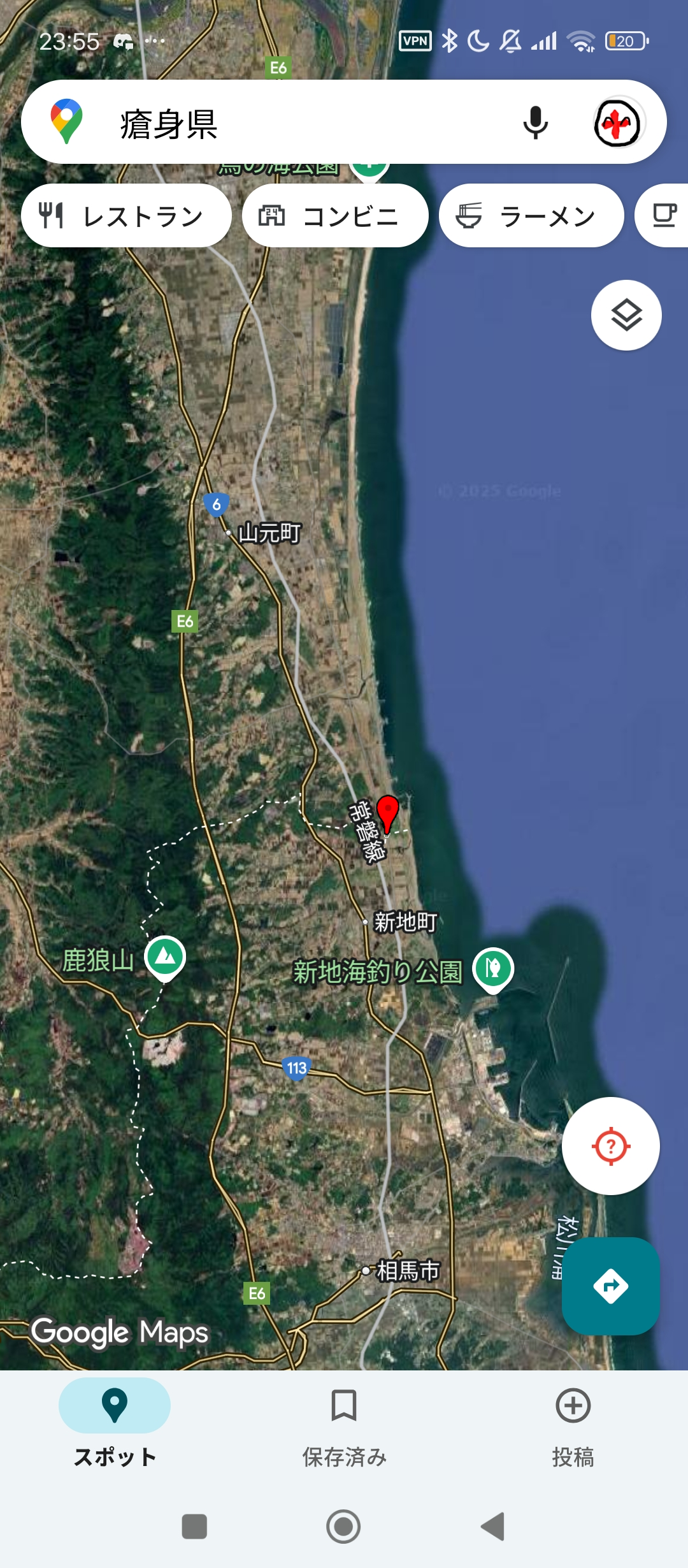Image resolution: width=688 pixels, height=1568 pixels.
Task: Center map on my location
Action: [x=610, y=1146]
